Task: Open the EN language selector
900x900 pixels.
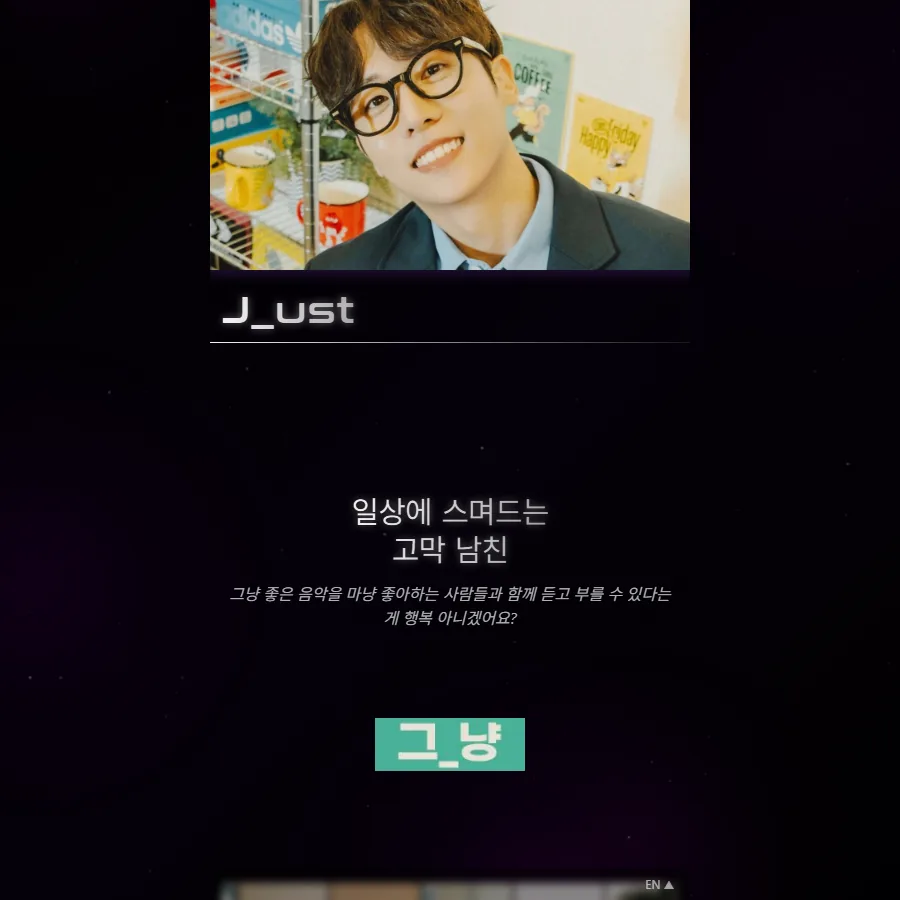Action: pos(659,885)
